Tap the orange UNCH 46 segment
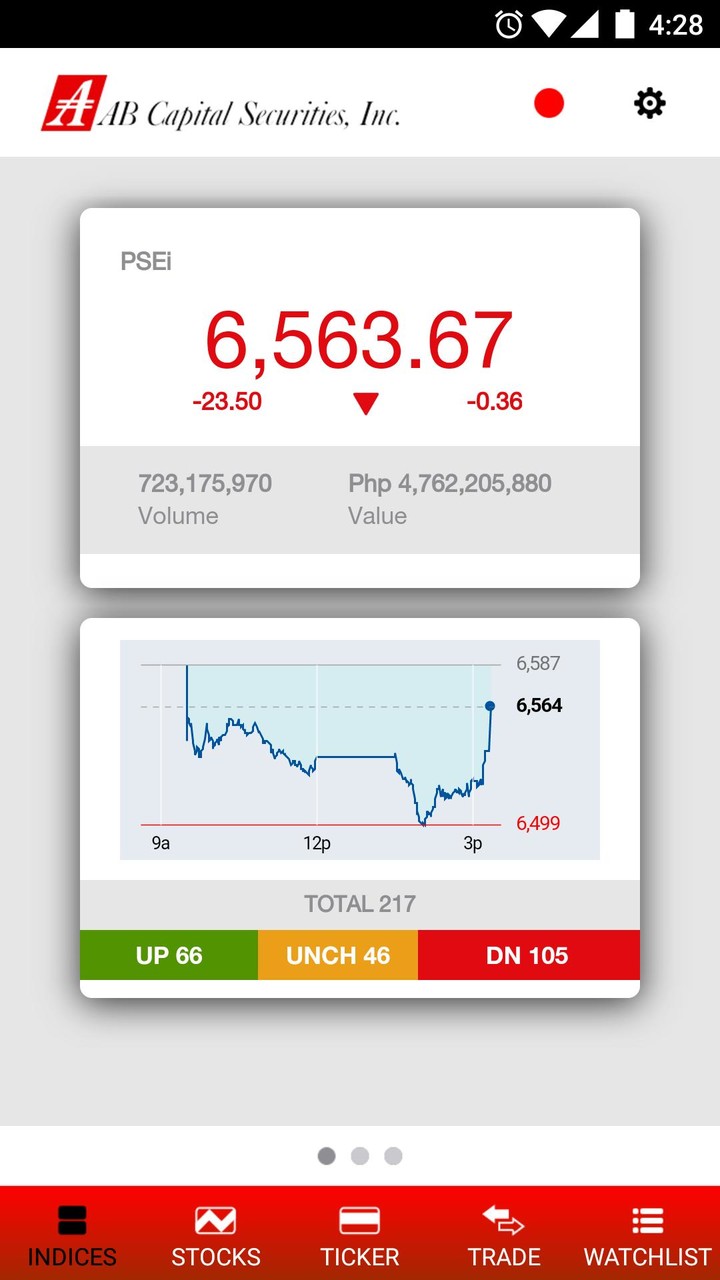Screen dimensions: 720x1280 coord(338,955)
